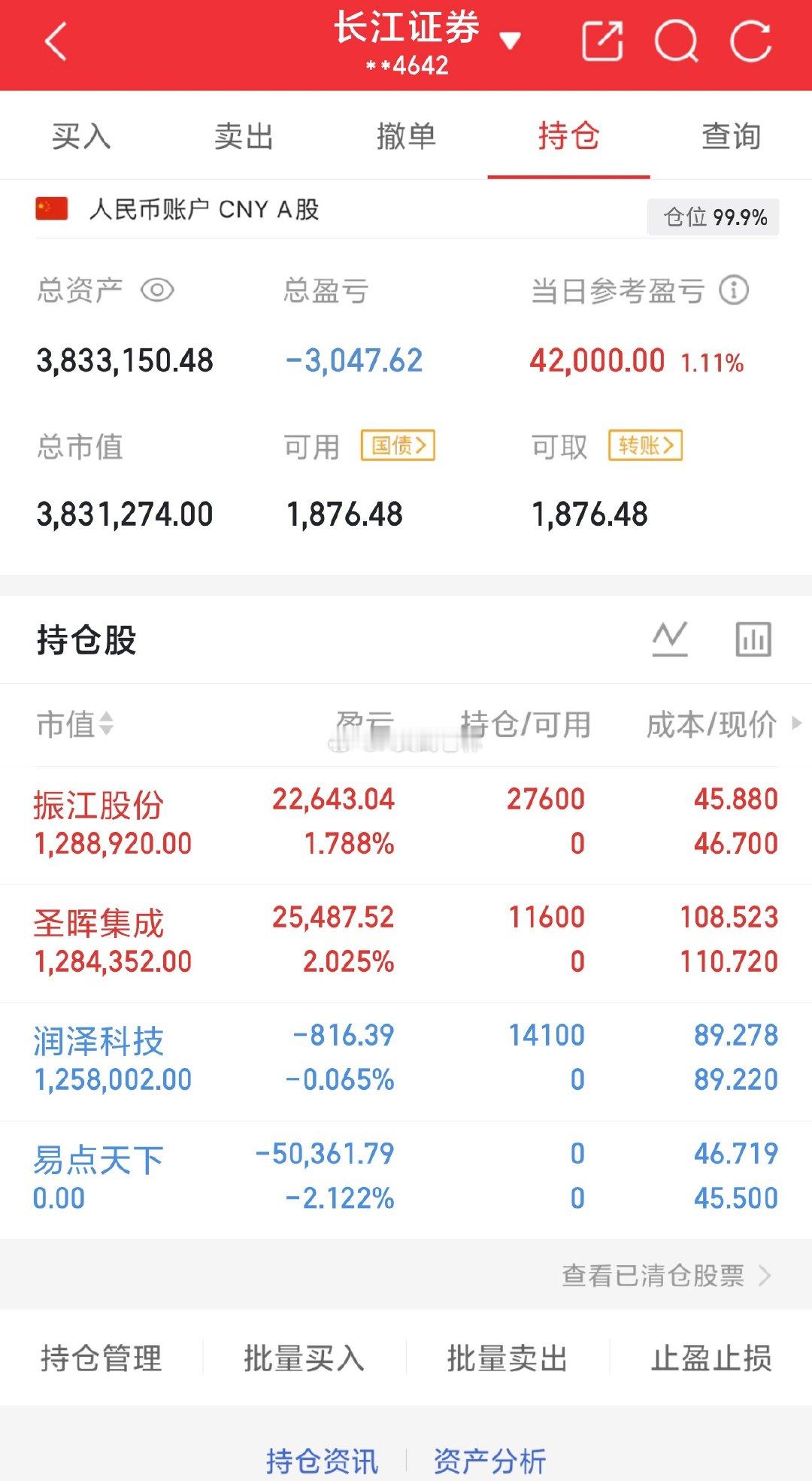Viewport: 812px width, 1481px height.
Task: Switch to the 查询 tab
Action: [x=732, y=136]
